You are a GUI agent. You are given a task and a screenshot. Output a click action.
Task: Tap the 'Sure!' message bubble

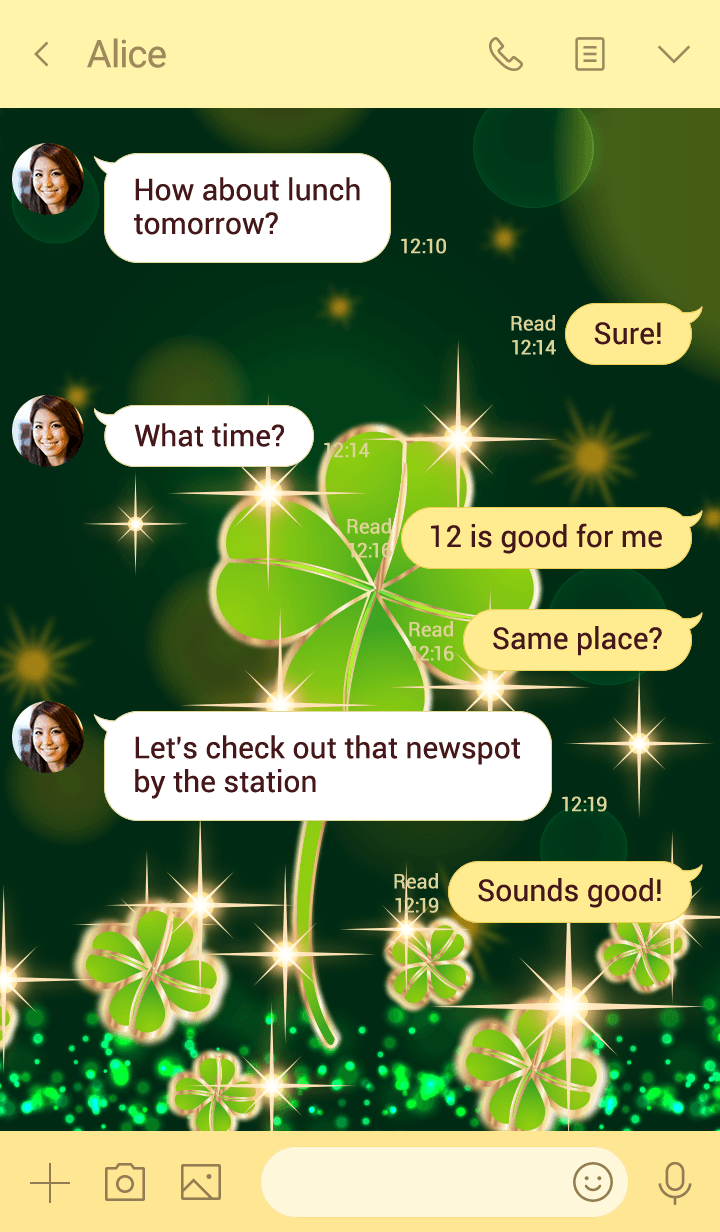[631, 334]
